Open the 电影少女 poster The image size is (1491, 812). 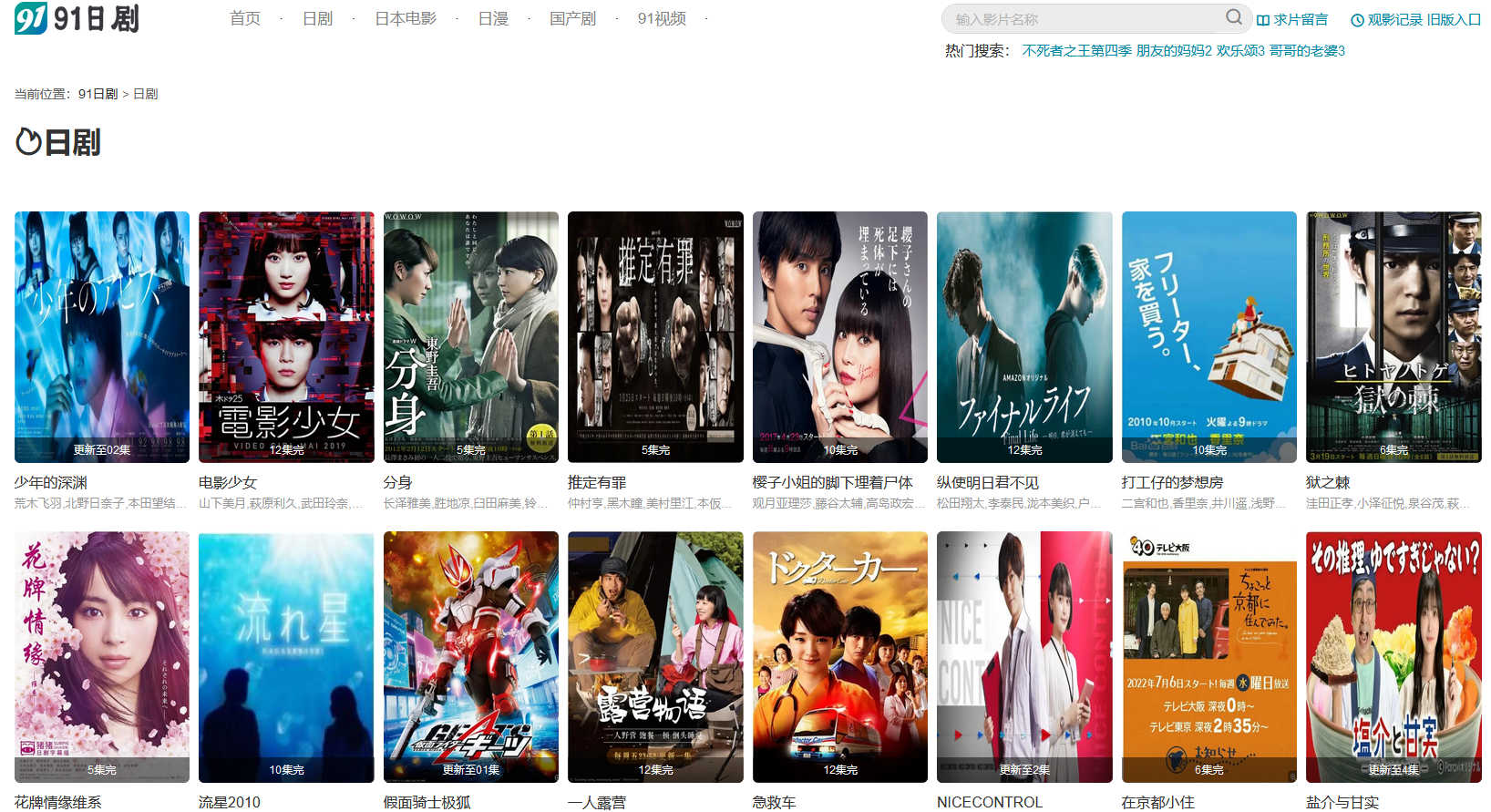286,337
